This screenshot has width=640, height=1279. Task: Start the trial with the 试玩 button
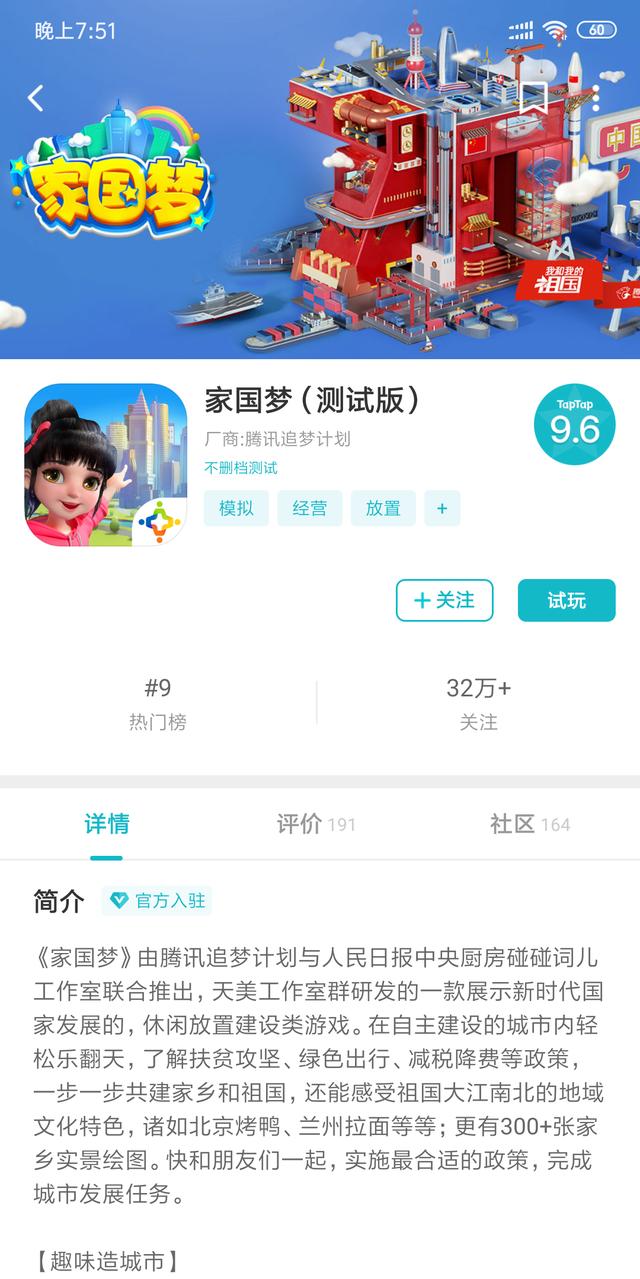click(566, 600)
